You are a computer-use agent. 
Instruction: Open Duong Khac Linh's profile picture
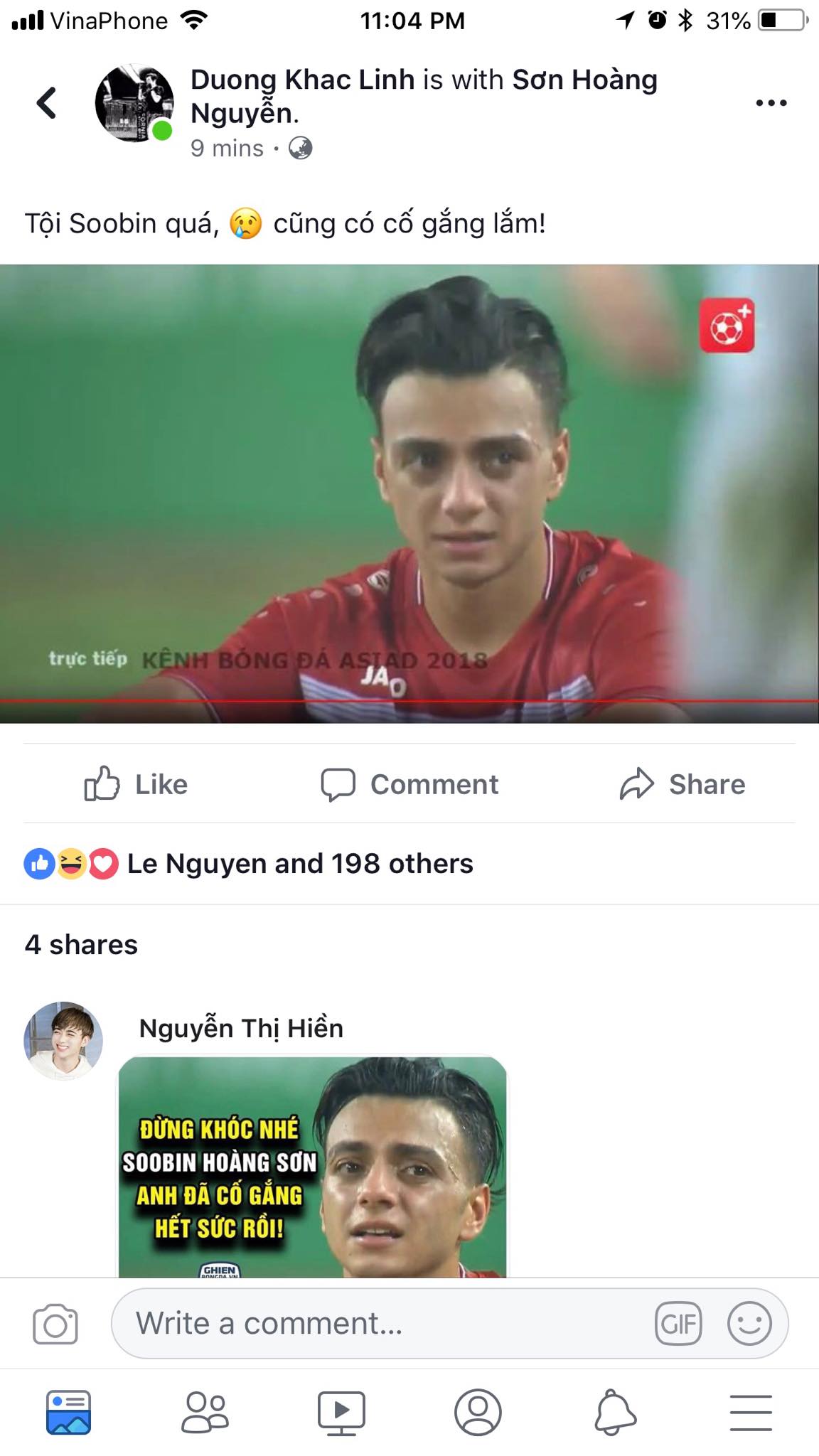point(134,103)
